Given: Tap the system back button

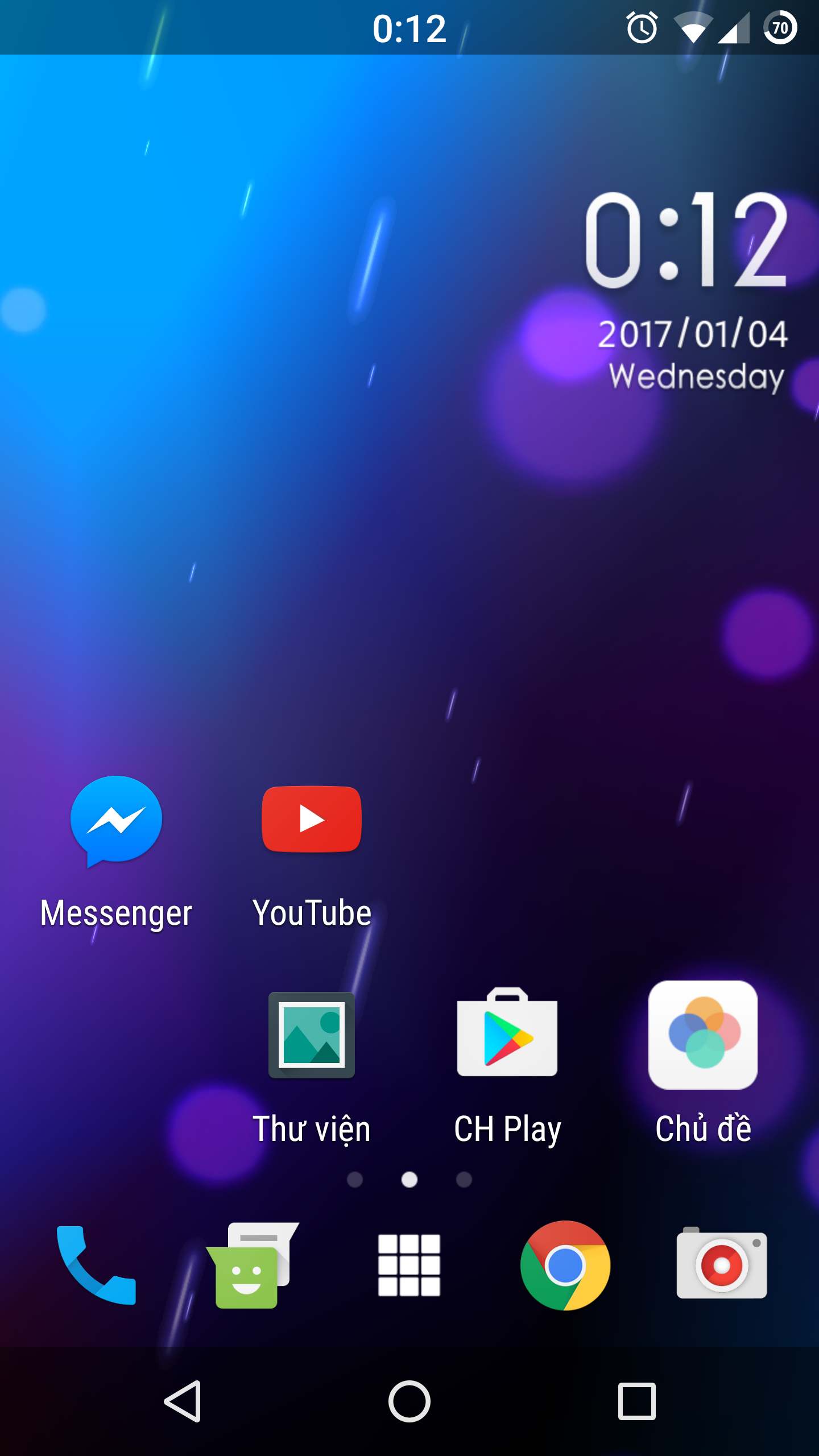Looking at the screenshot, I should (x=183, y=1401).
